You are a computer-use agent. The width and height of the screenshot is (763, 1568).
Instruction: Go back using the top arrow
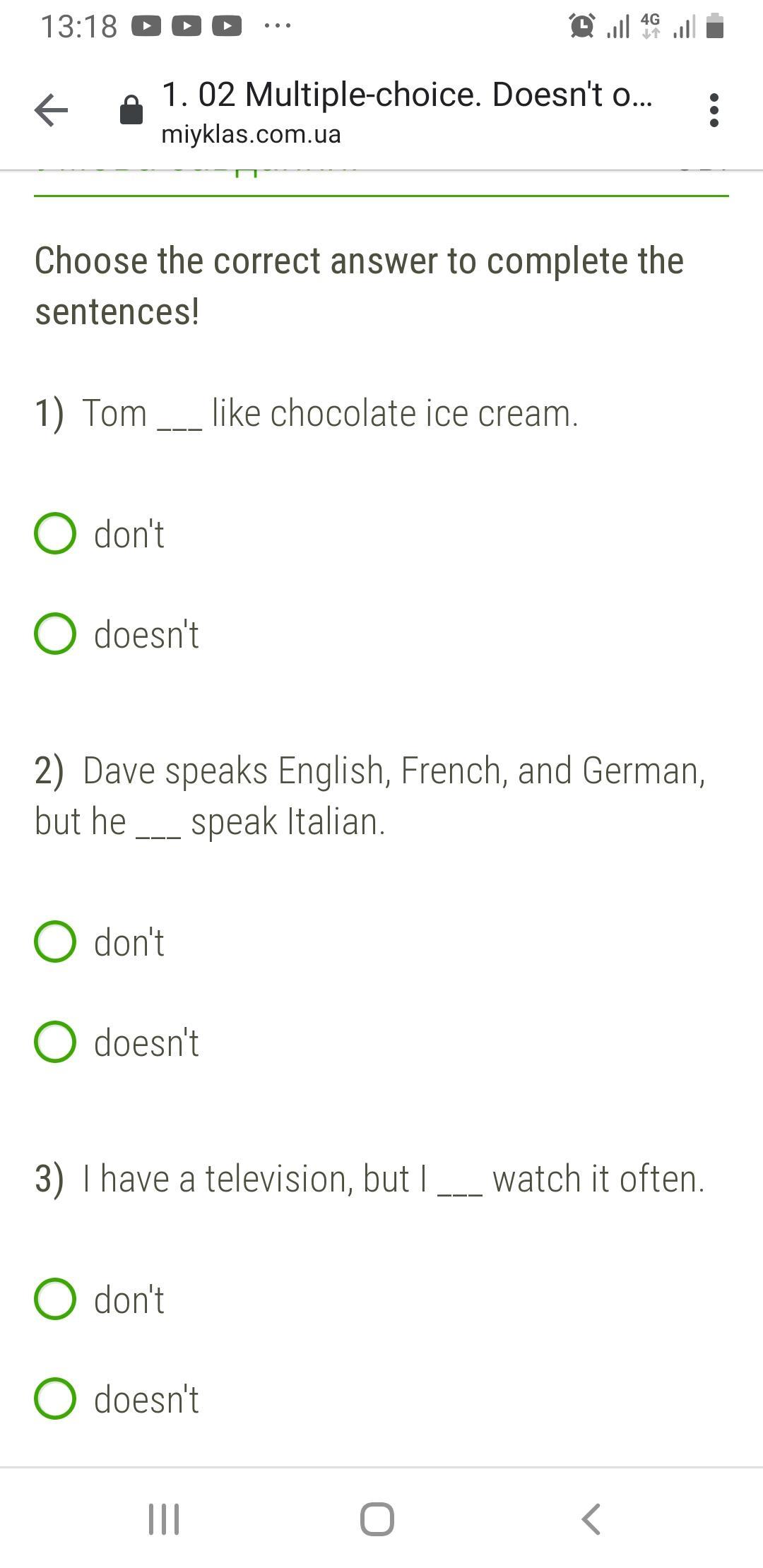[x=51, y=110]
